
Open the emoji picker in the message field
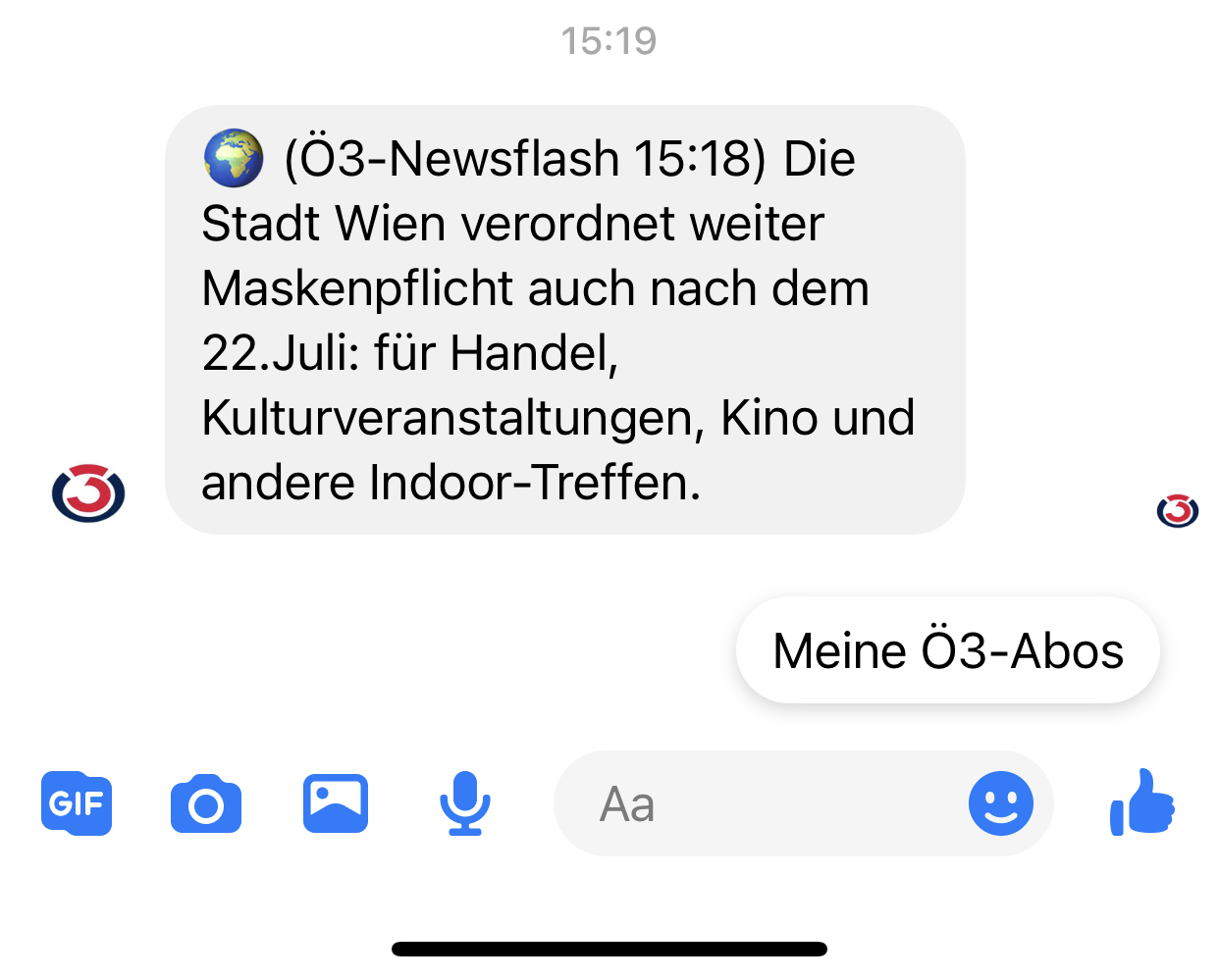coord(1000,803)
